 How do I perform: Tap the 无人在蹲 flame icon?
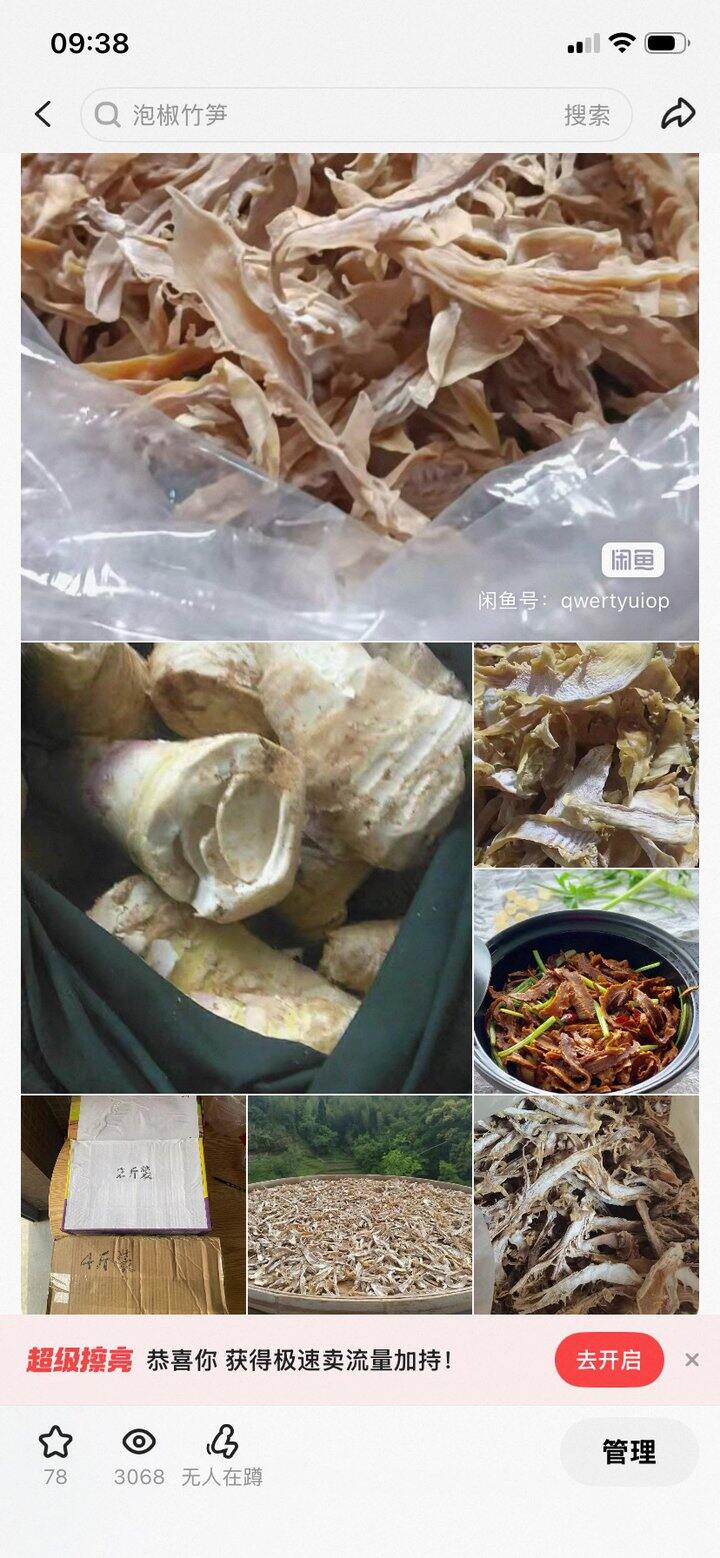click(x=222, y=1442)
